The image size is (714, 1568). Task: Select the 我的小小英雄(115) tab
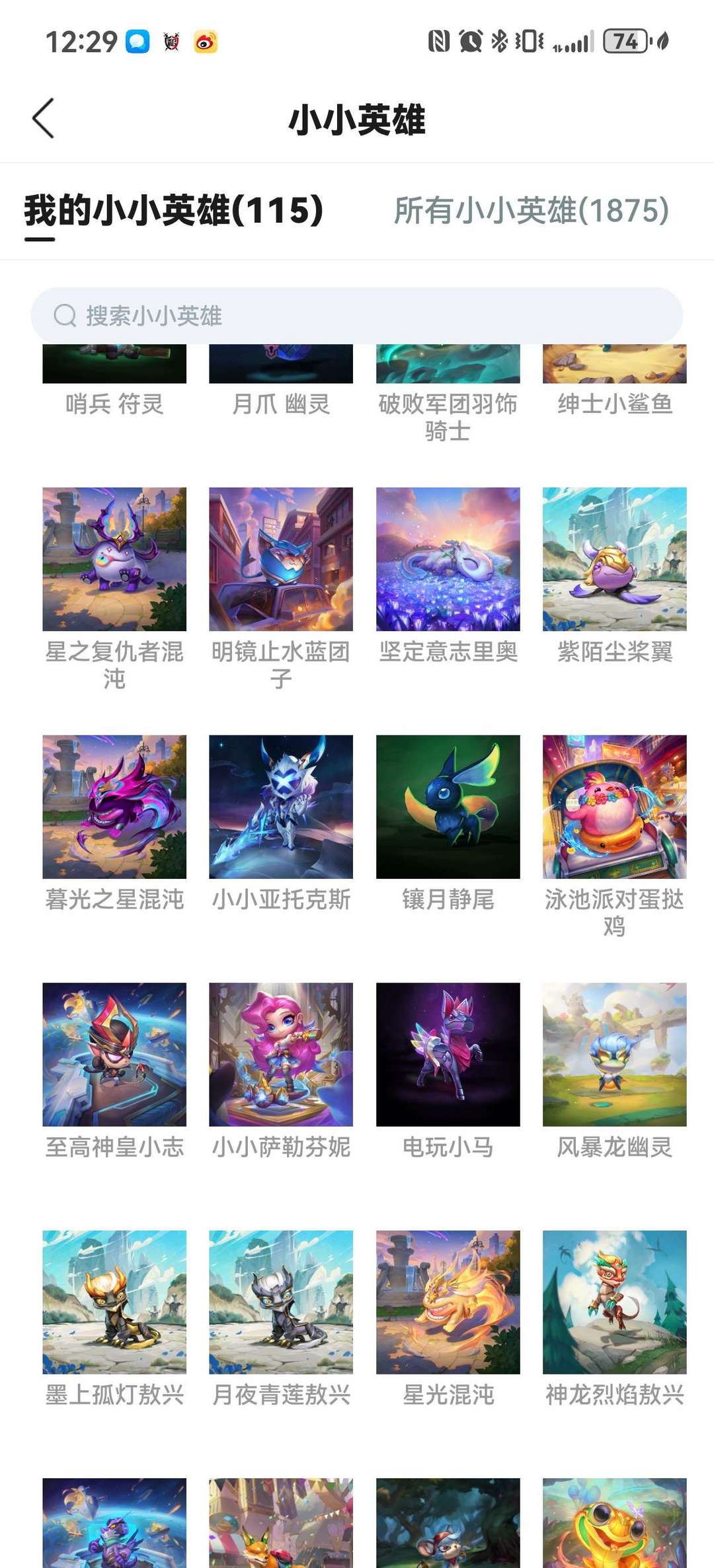174,210
